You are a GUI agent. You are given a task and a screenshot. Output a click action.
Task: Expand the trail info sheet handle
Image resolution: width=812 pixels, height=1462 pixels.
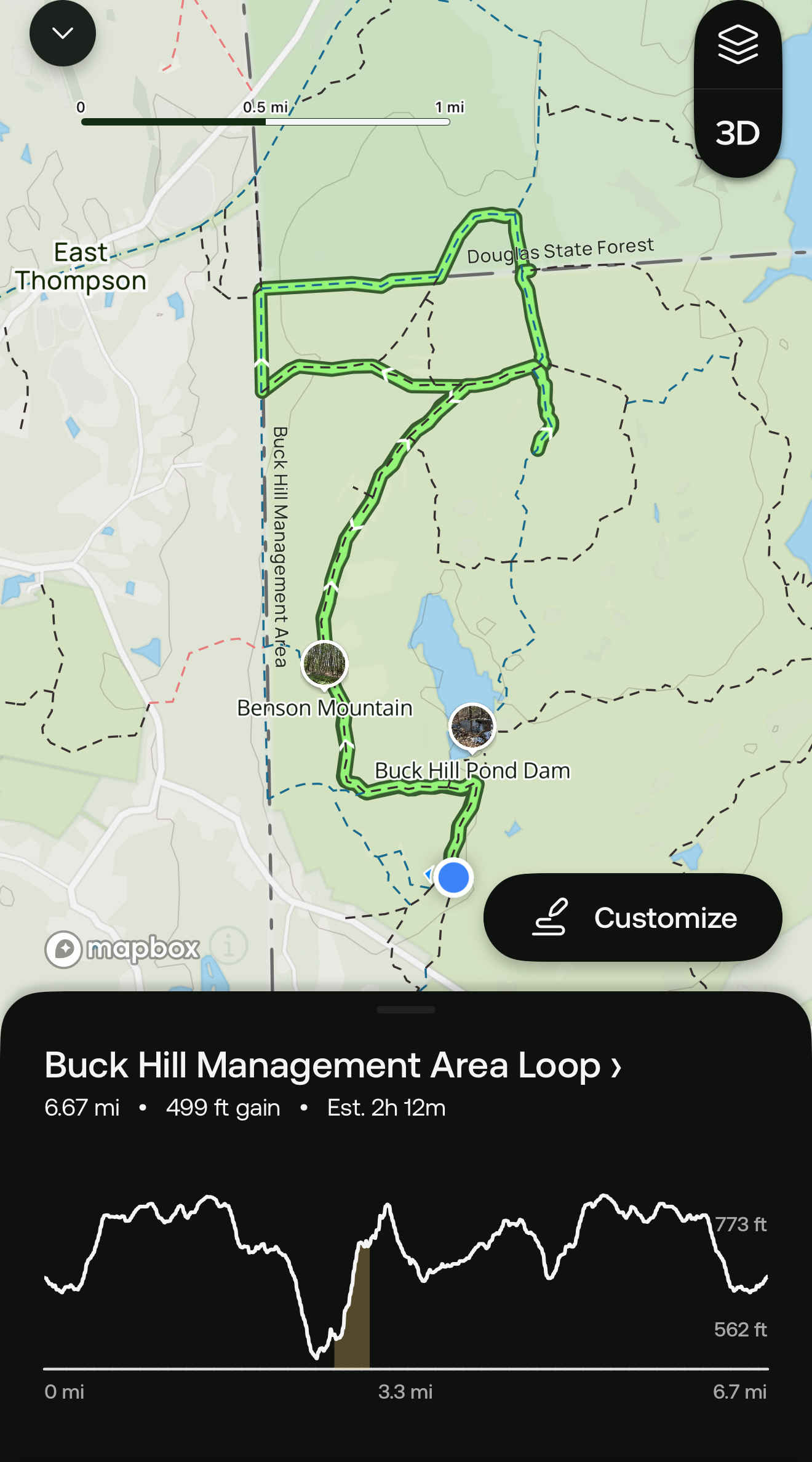point(406,1010)
